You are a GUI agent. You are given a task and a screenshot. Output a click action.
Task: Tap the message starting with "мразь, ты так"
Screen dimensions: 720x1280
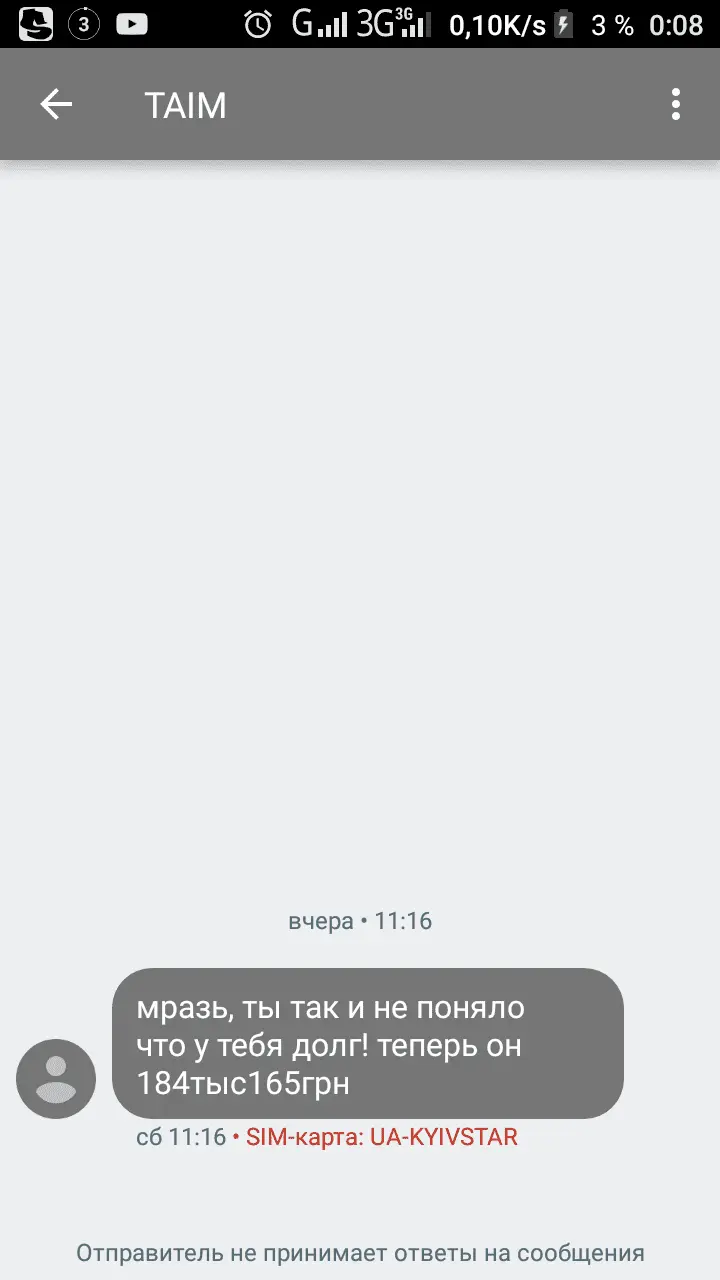[367, 1044]
